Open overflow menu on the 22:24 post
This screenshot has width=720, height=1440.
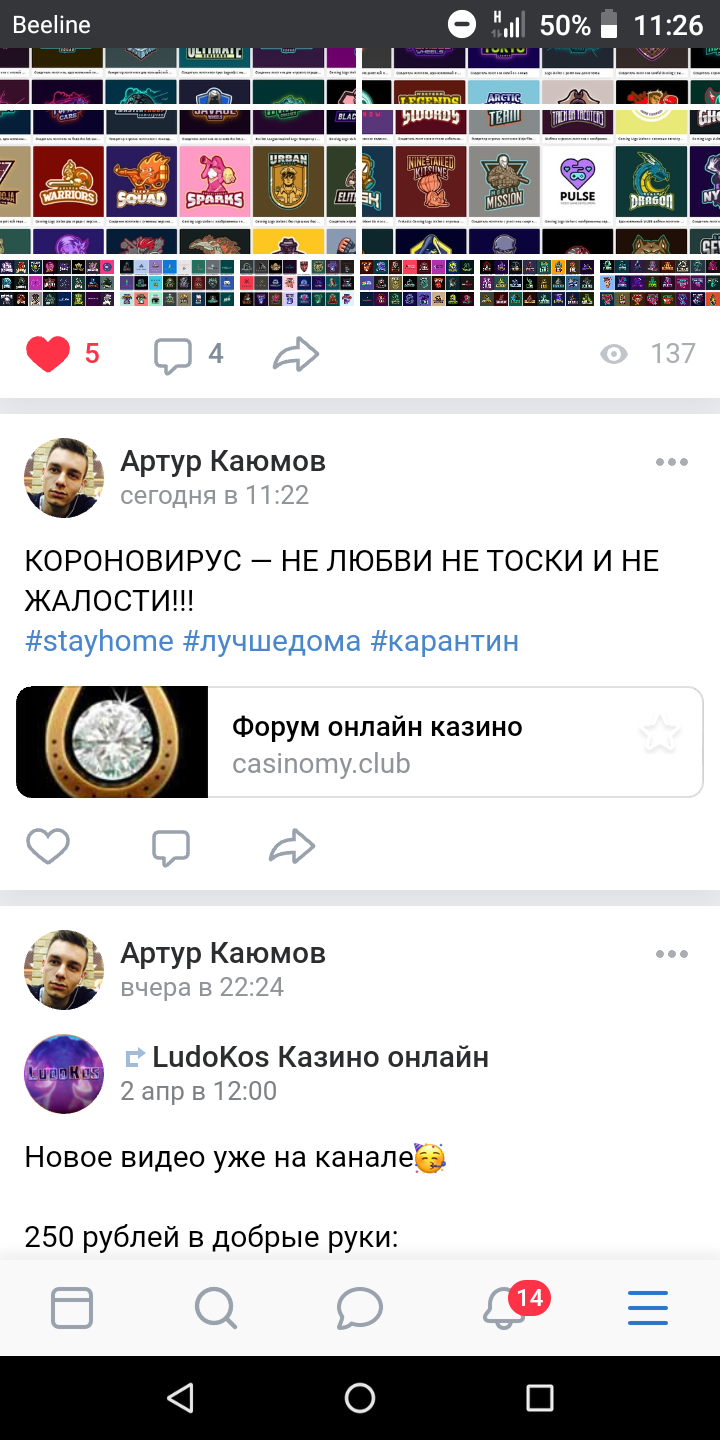coord(671,954)
